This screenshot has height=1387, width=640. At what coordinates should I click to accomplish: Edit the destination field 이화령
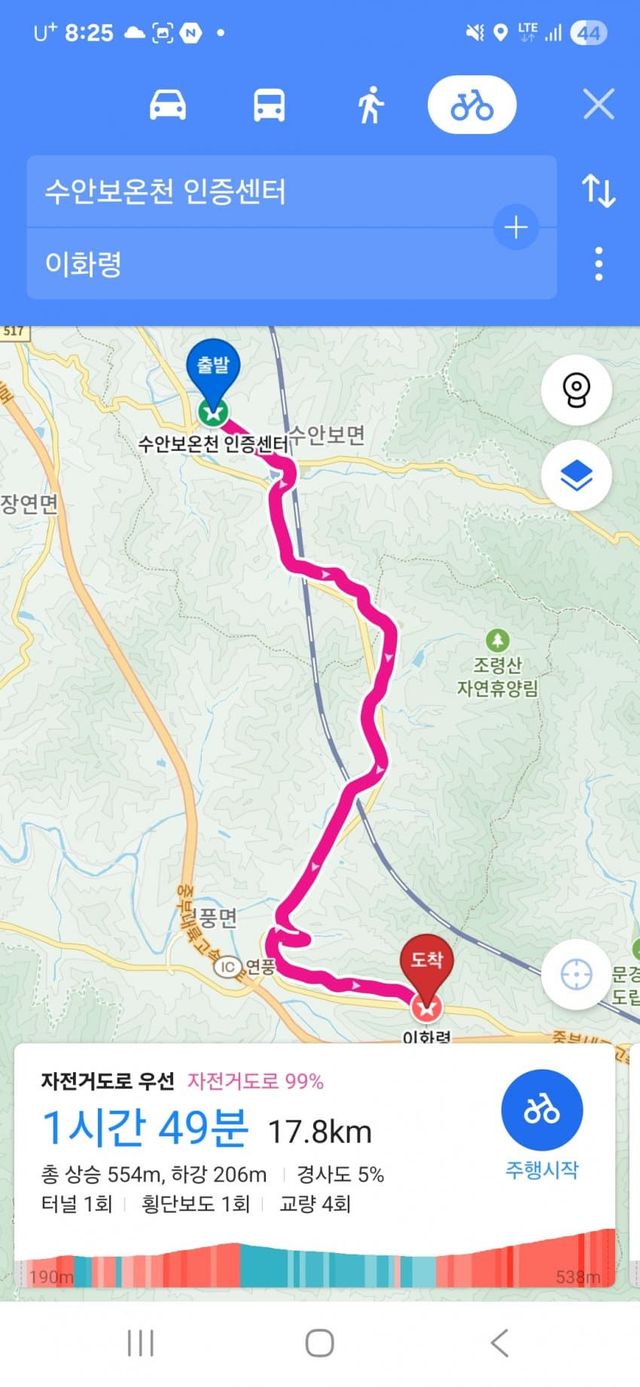point(260,264)
